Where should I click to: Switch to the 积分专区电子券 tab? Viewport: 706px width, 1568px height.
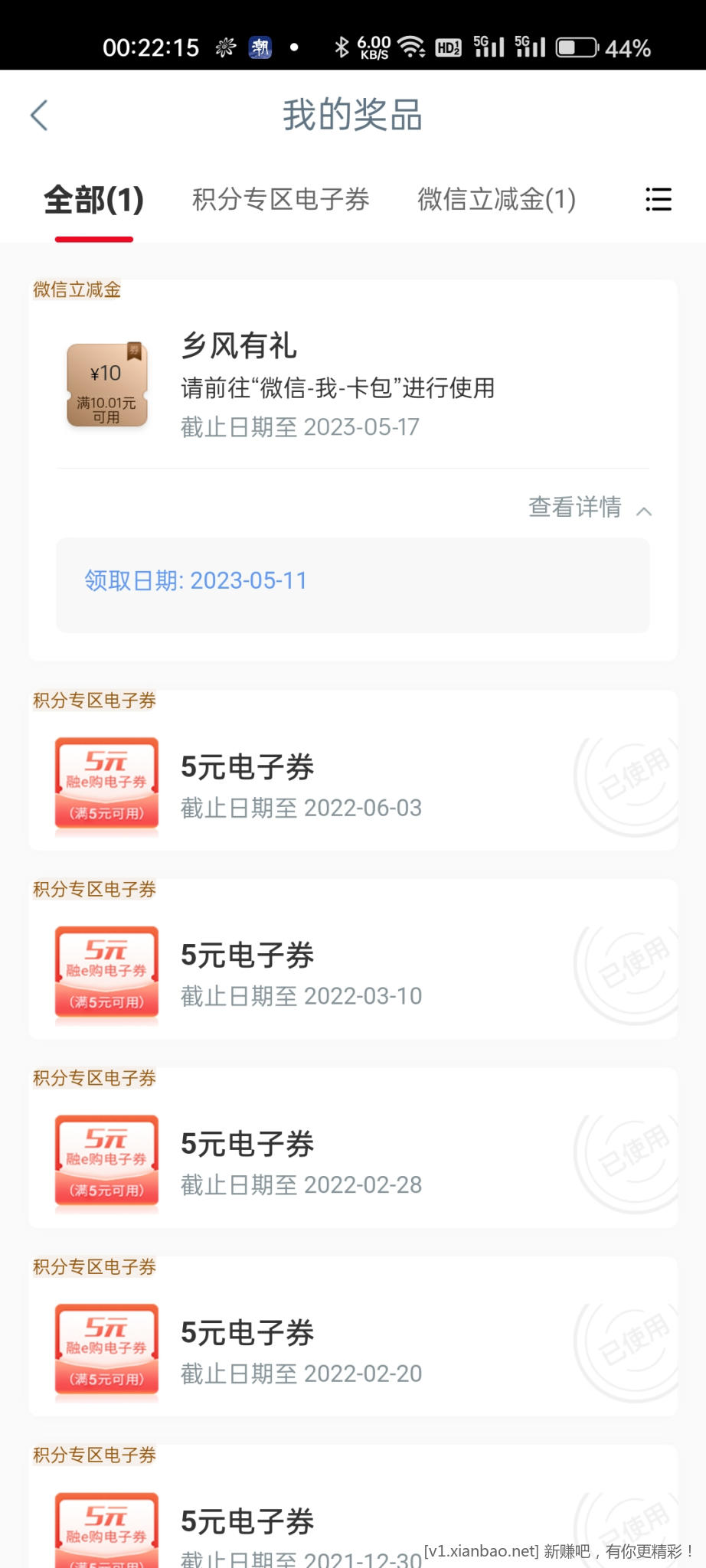click(280, 200)
